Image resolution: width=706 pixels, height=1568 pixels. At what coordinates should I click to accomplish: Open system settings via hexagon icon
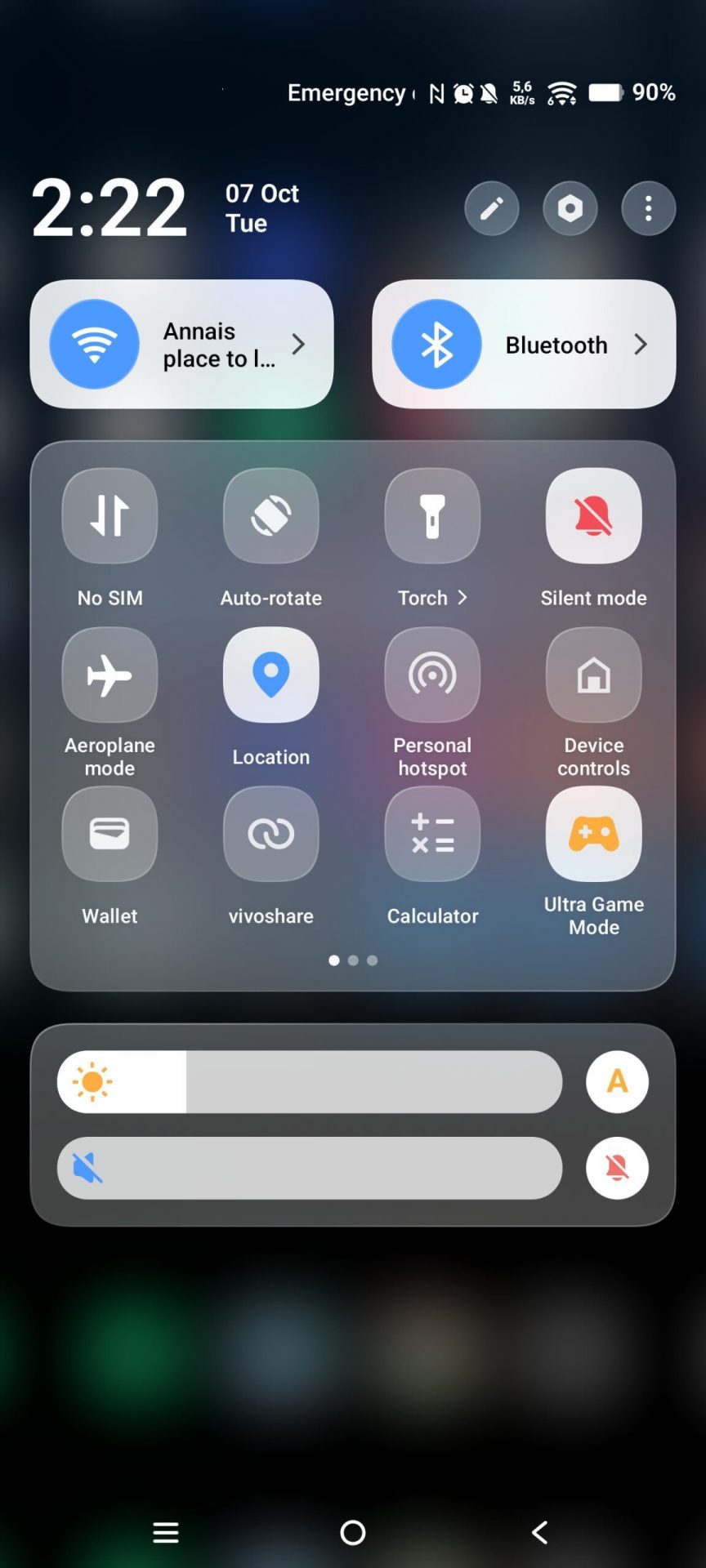click(x=570, y=209)
